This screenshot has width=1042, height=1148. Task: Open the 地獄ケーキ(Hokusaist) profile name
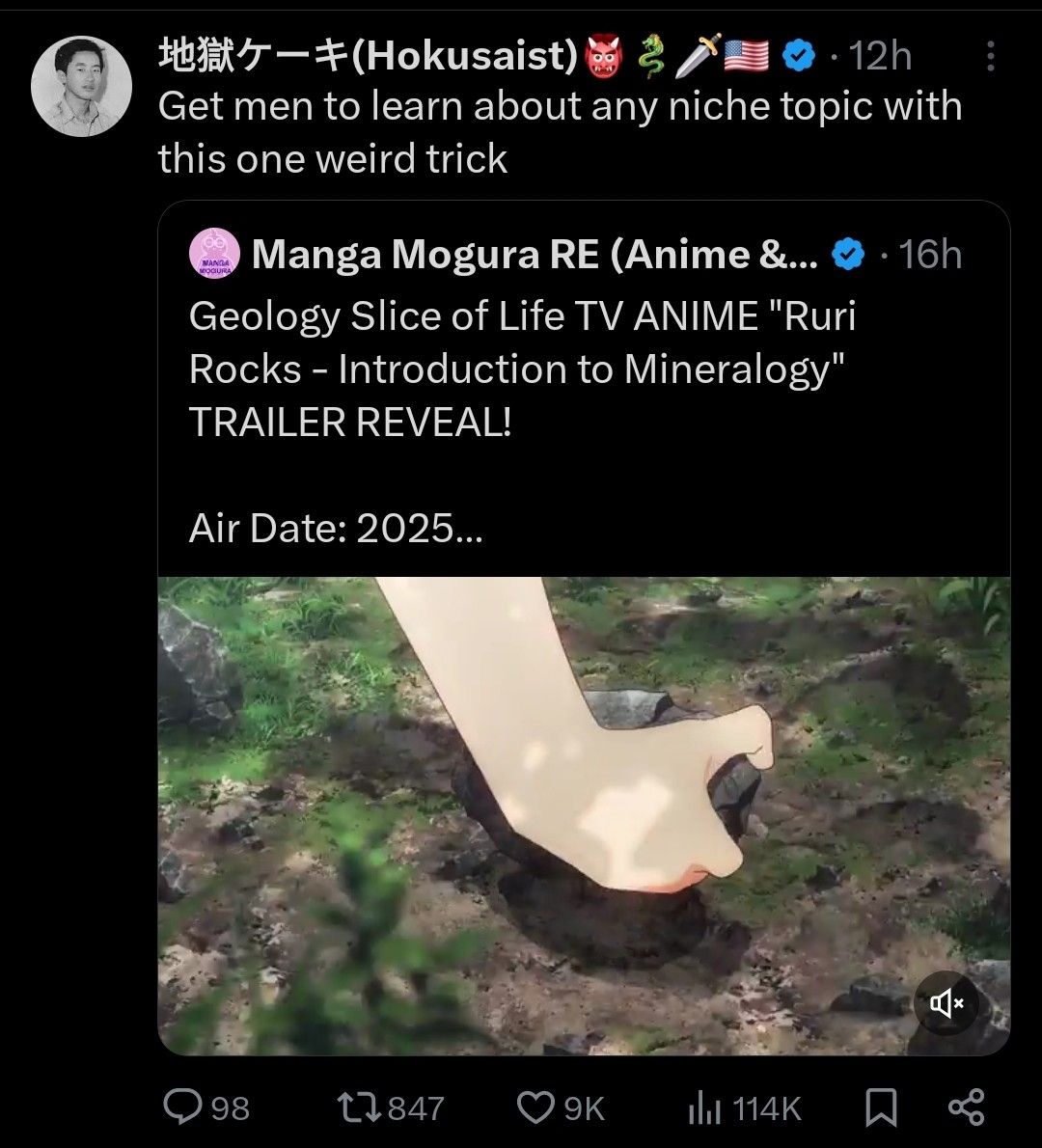(367, 57)
